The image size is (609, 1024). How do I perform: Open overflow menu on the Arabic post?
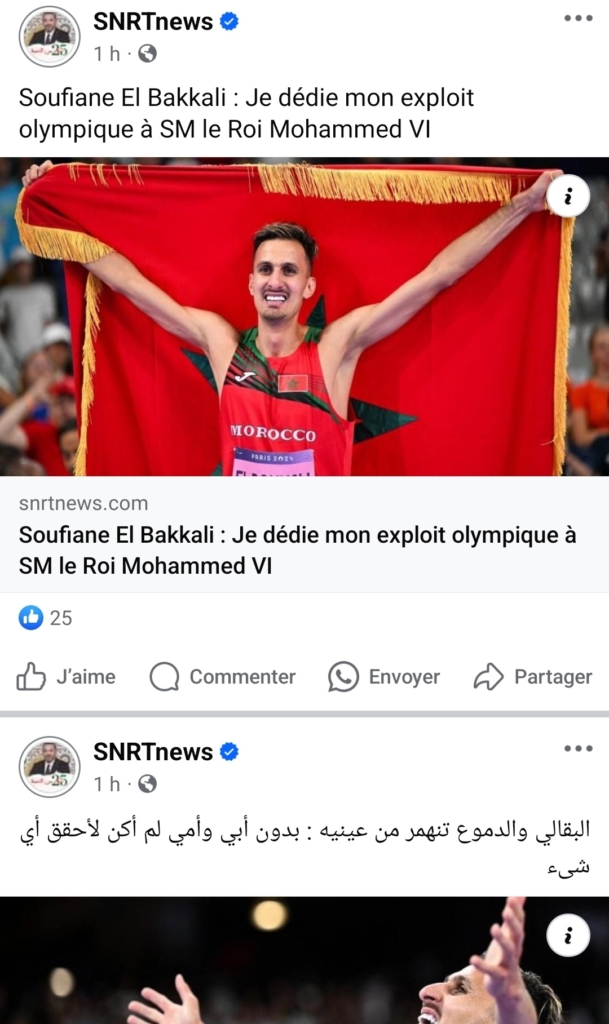(578, 749)
